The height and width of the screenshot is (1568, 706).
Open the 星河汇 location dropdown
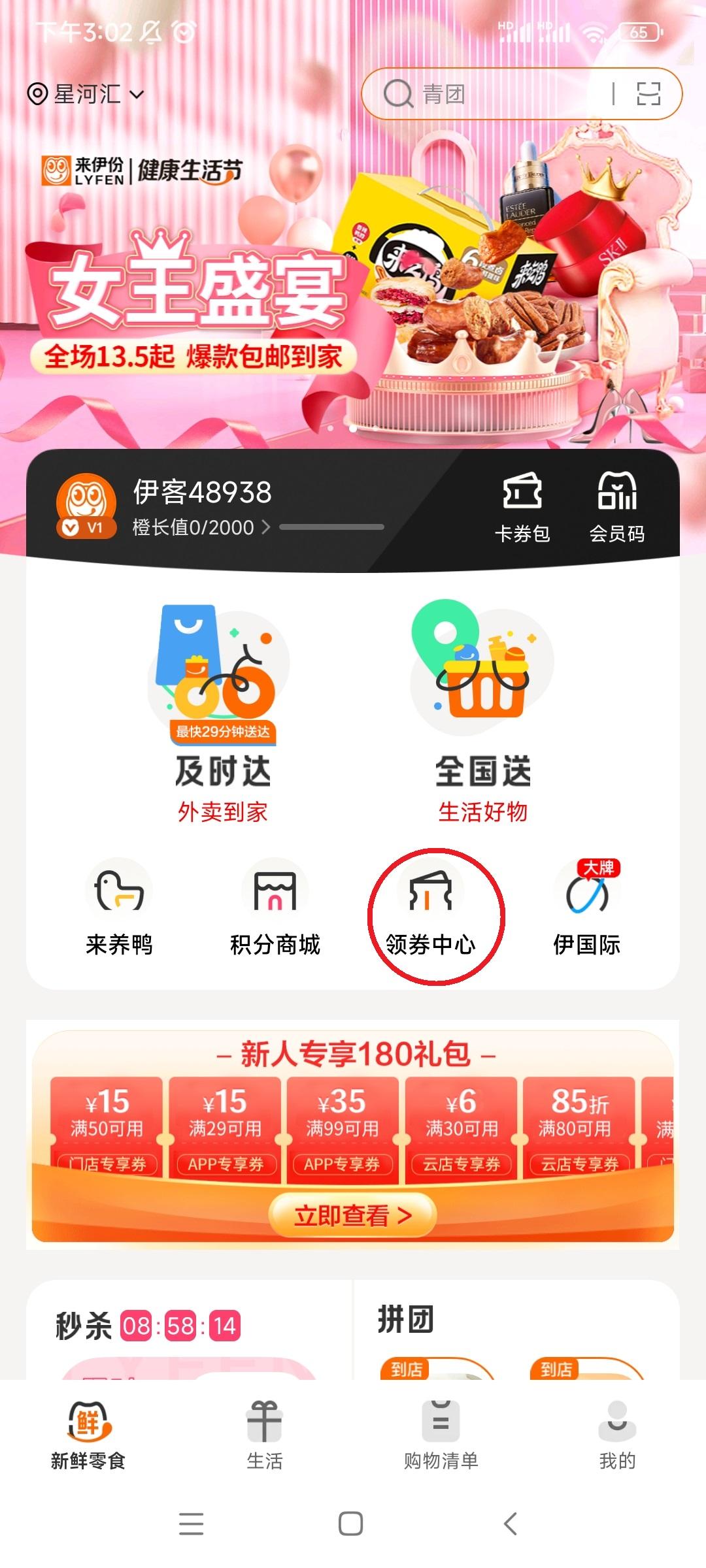point(86,94)
